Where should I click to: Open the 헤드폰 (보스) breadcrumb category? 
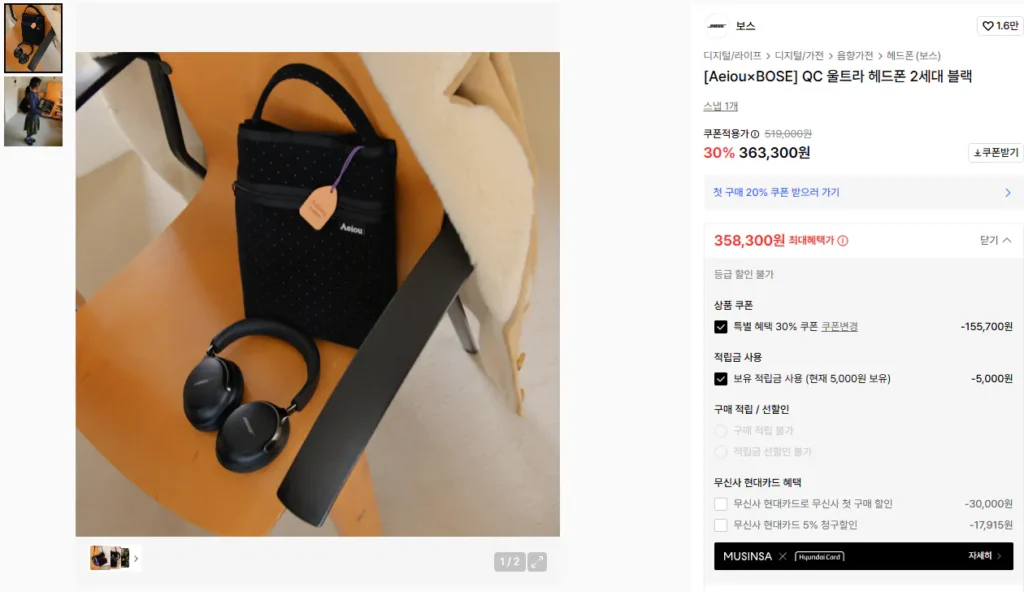[913, 55]
